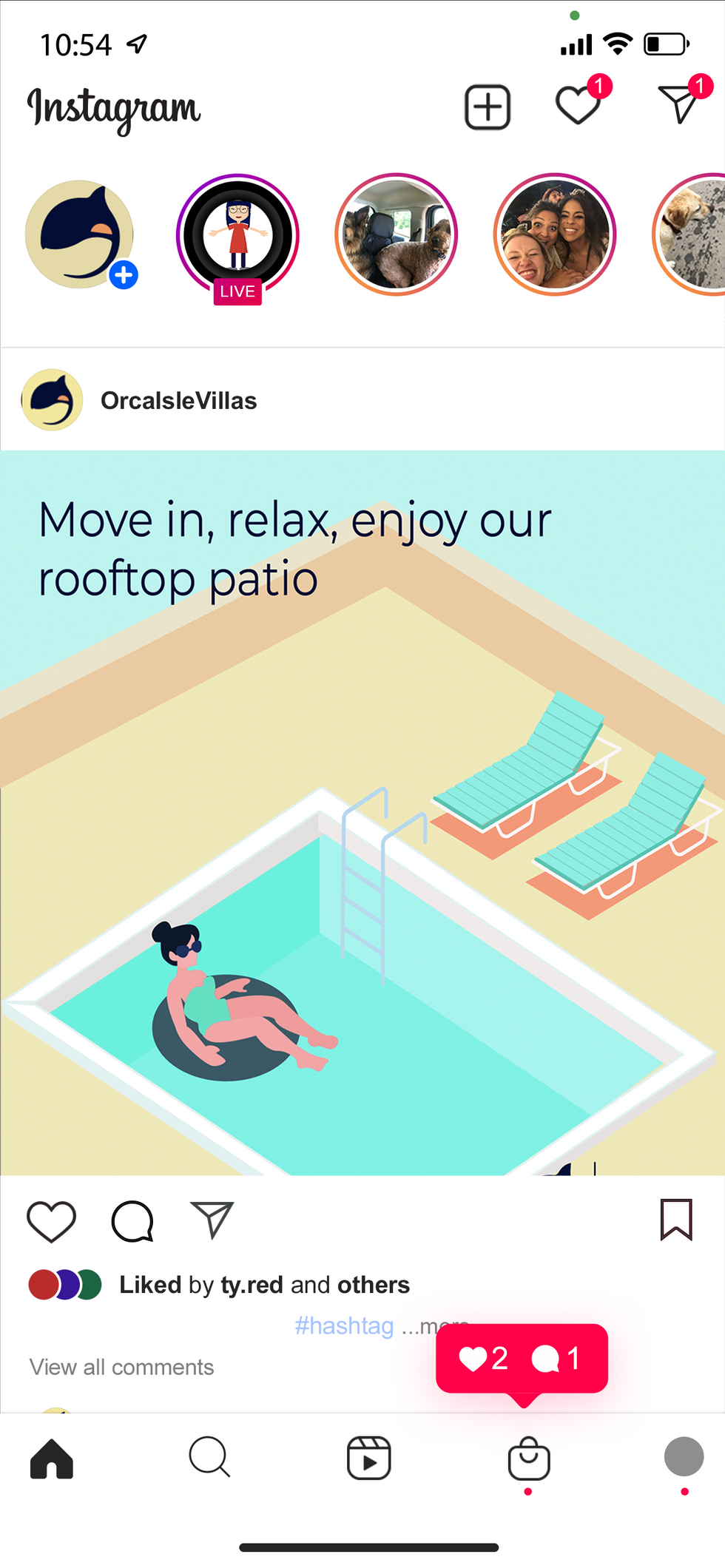Switch to the Reels tab
Screen dimensions: 725x1568
(369, 1458)
